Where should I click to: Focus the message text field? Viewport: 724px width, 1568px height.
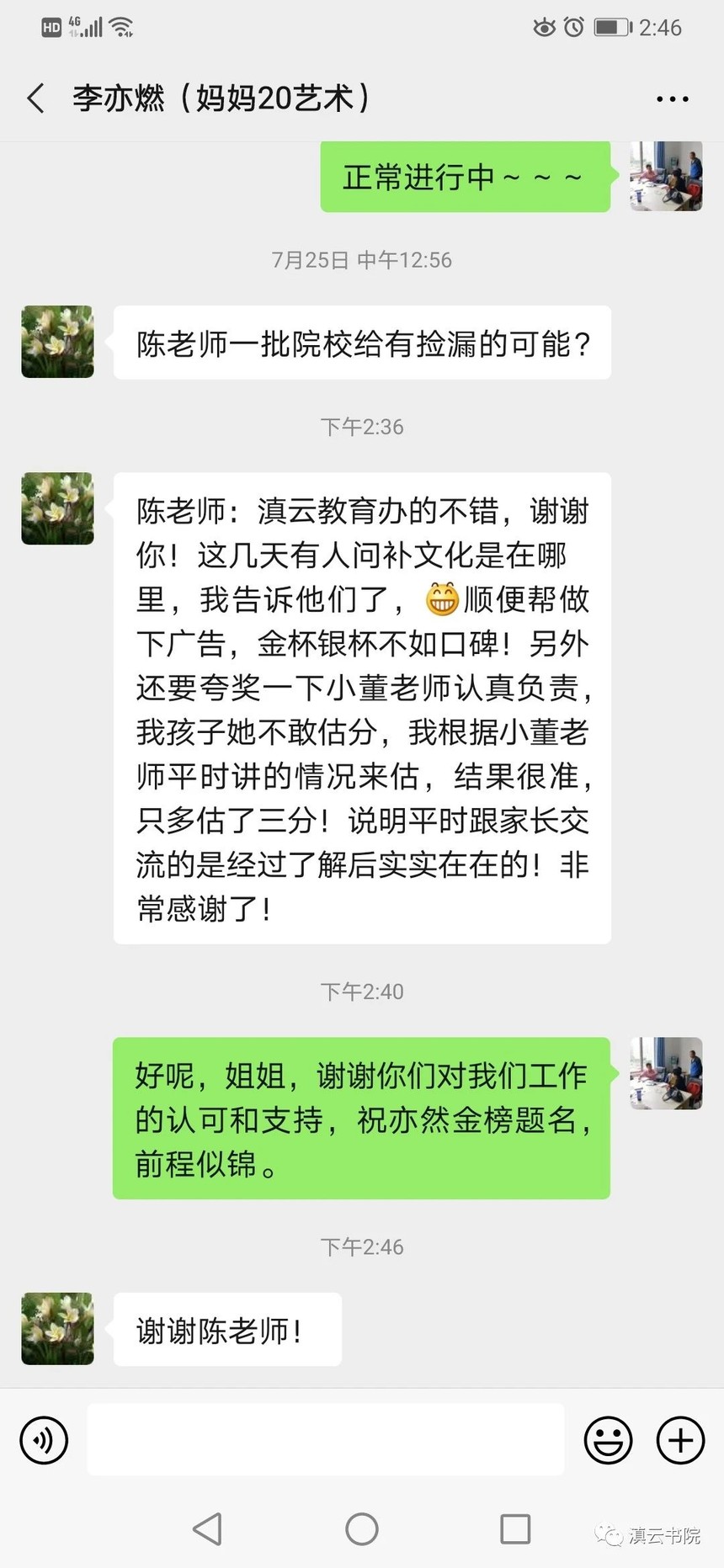click(x=325, y=1439)
